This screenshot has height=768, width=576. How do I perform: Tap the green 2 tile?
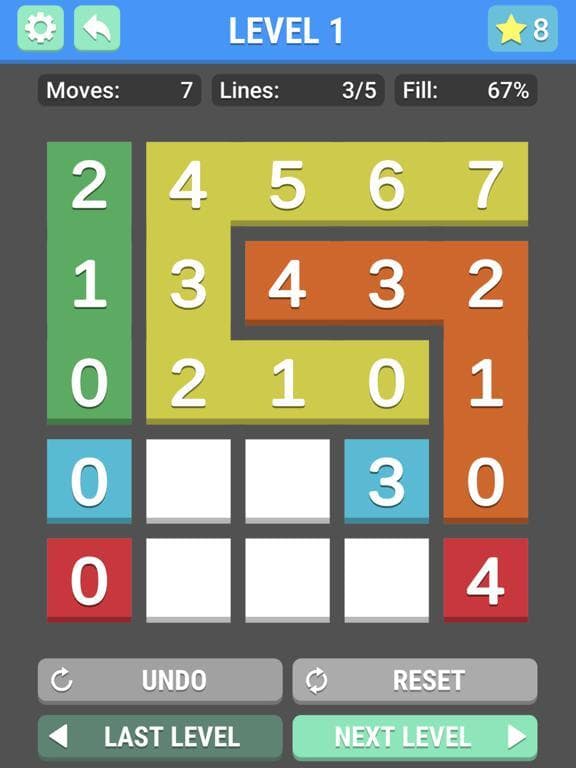[89, 184]
